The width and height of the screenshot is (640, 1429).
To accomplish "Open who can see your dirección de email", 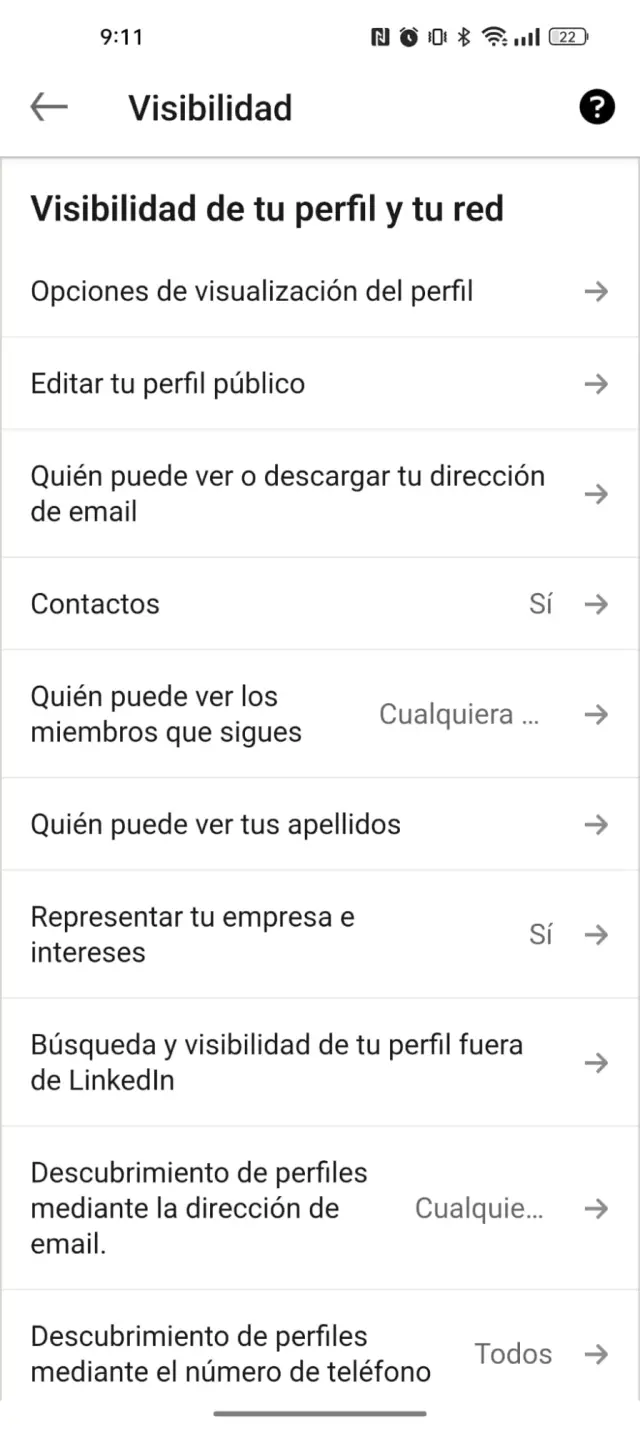I will [x=320, y=494].
